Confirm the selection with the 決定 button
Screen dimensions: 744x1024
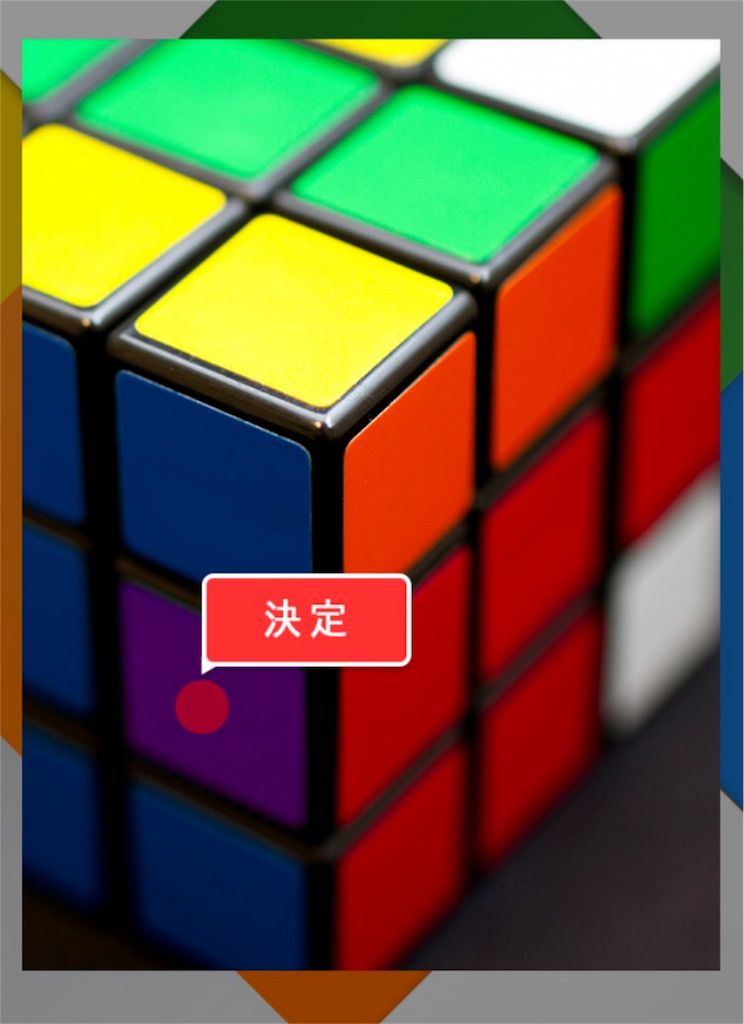coord(306,620)
